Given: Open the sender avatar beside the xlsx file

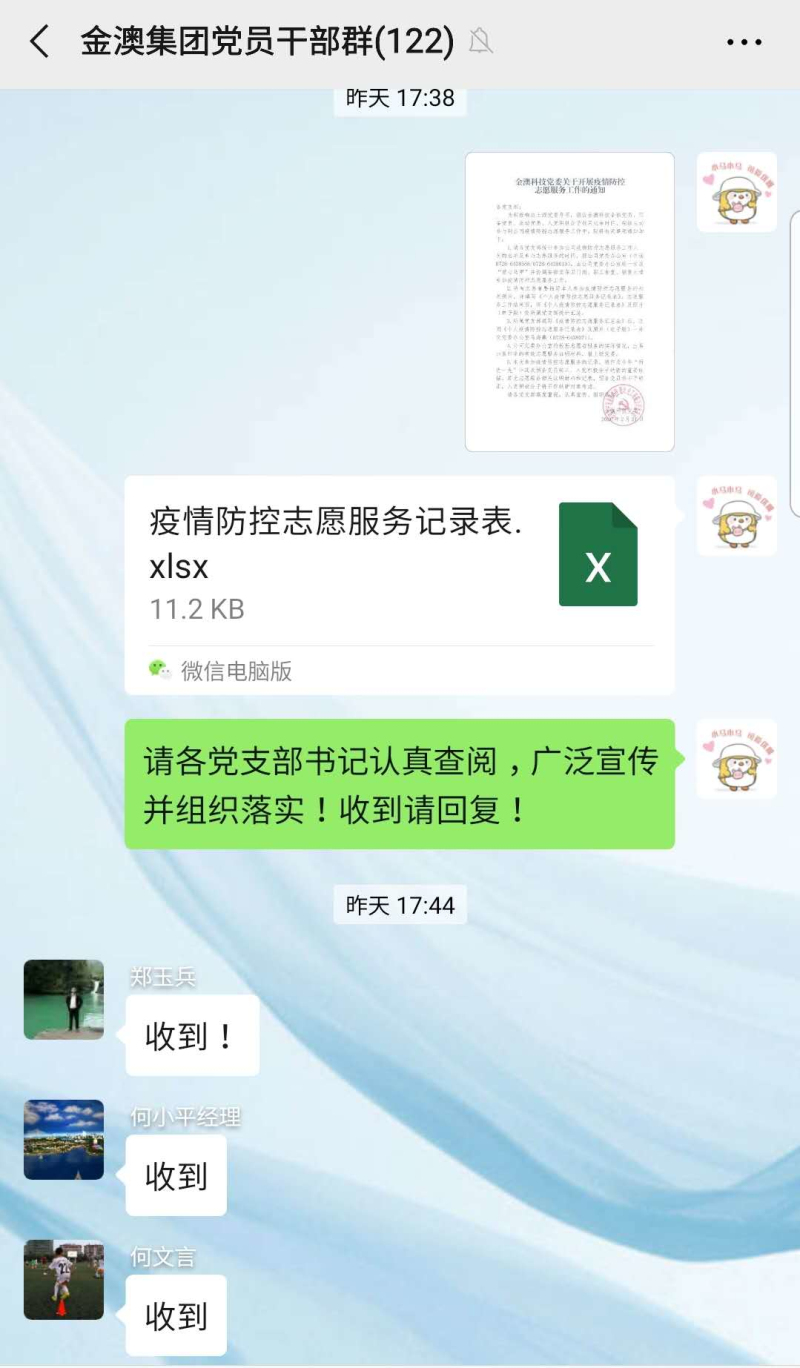Looking at the screenshot, I should click(736, 516).
